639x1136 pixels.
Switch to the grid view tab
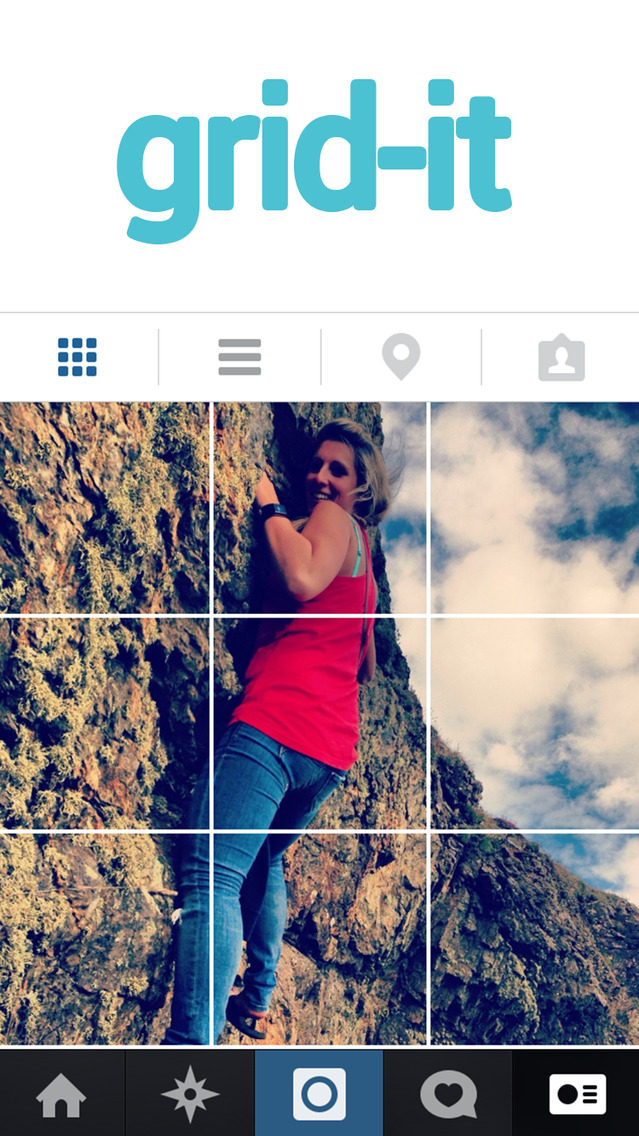[78, 357]
